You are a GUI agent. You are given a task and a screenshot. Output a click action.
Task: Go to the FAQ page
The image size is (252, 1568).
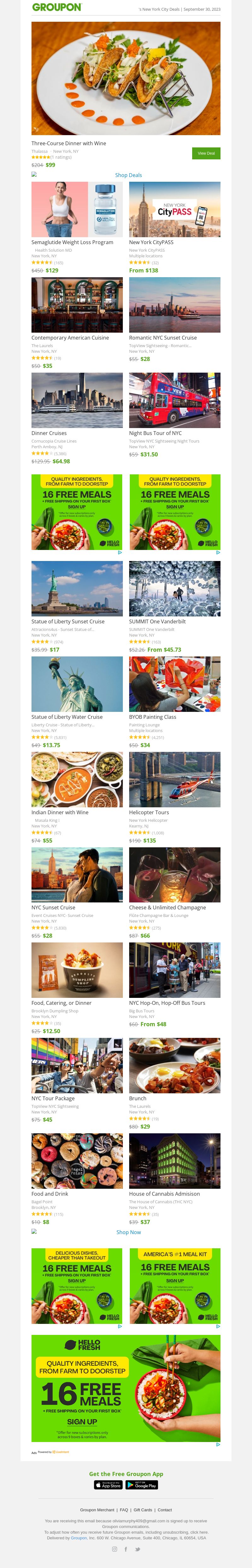tap(123, 1509)
